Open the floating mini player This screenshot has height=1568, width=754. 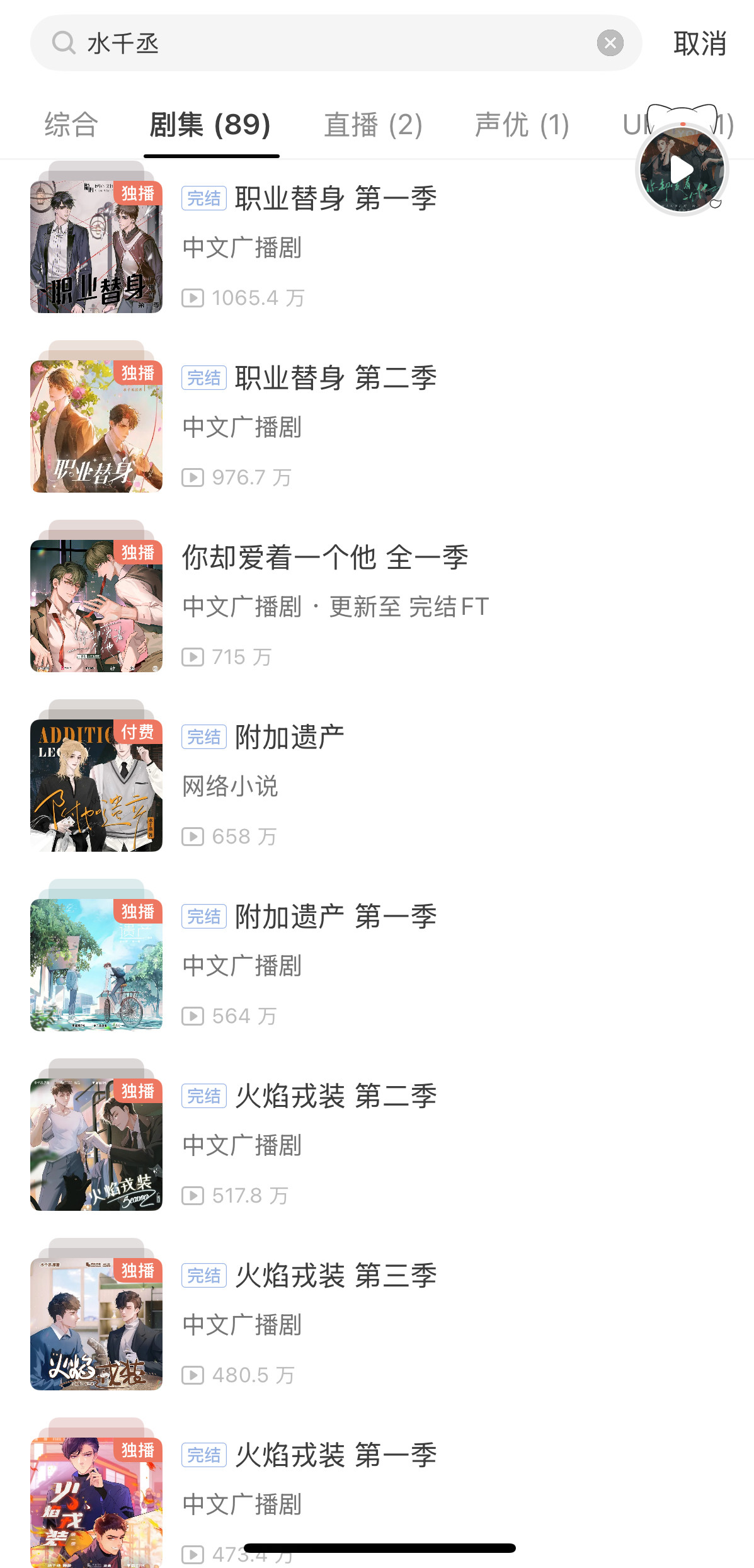click(682, 169)
